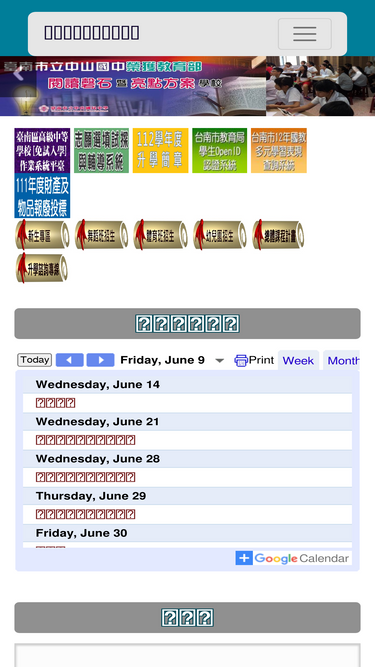Open 志願選填試探與輔導系統 tile
The image size is (375, 667).
coord(101,151)
